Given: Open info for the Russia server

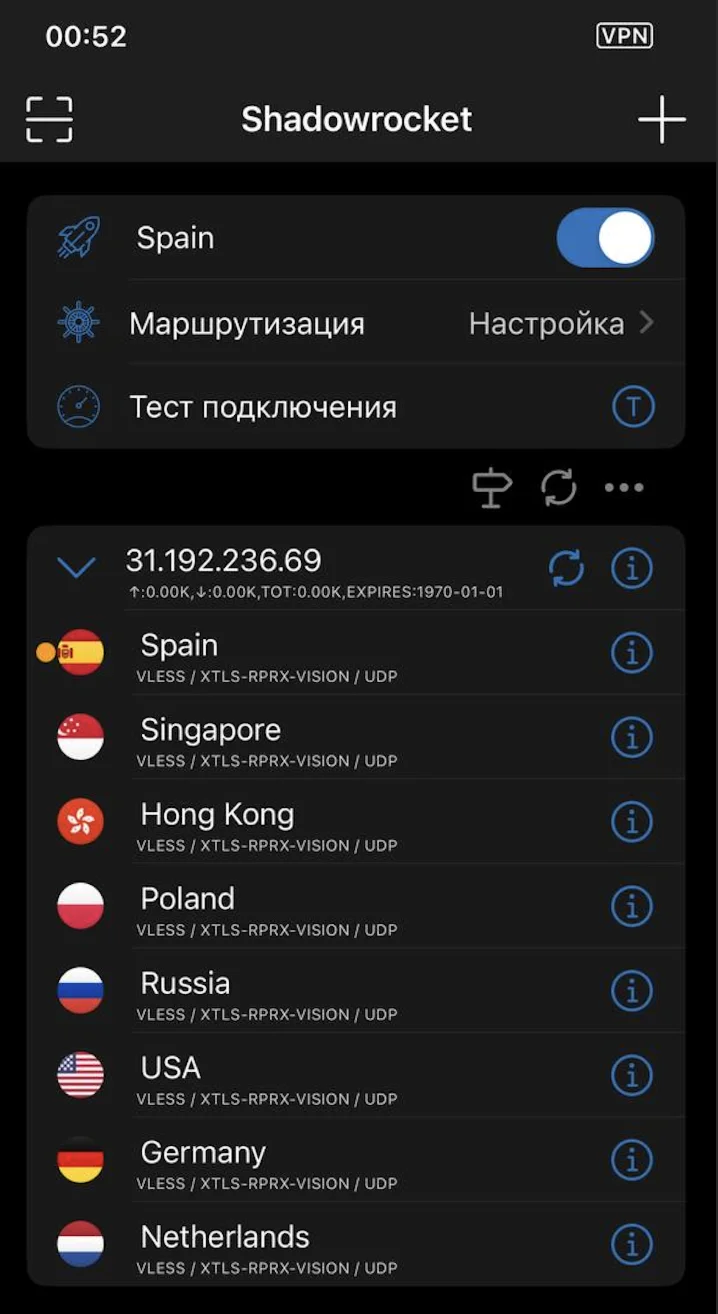Looking at the screenshot, I should pyautogui.click(x=632, y=991).
